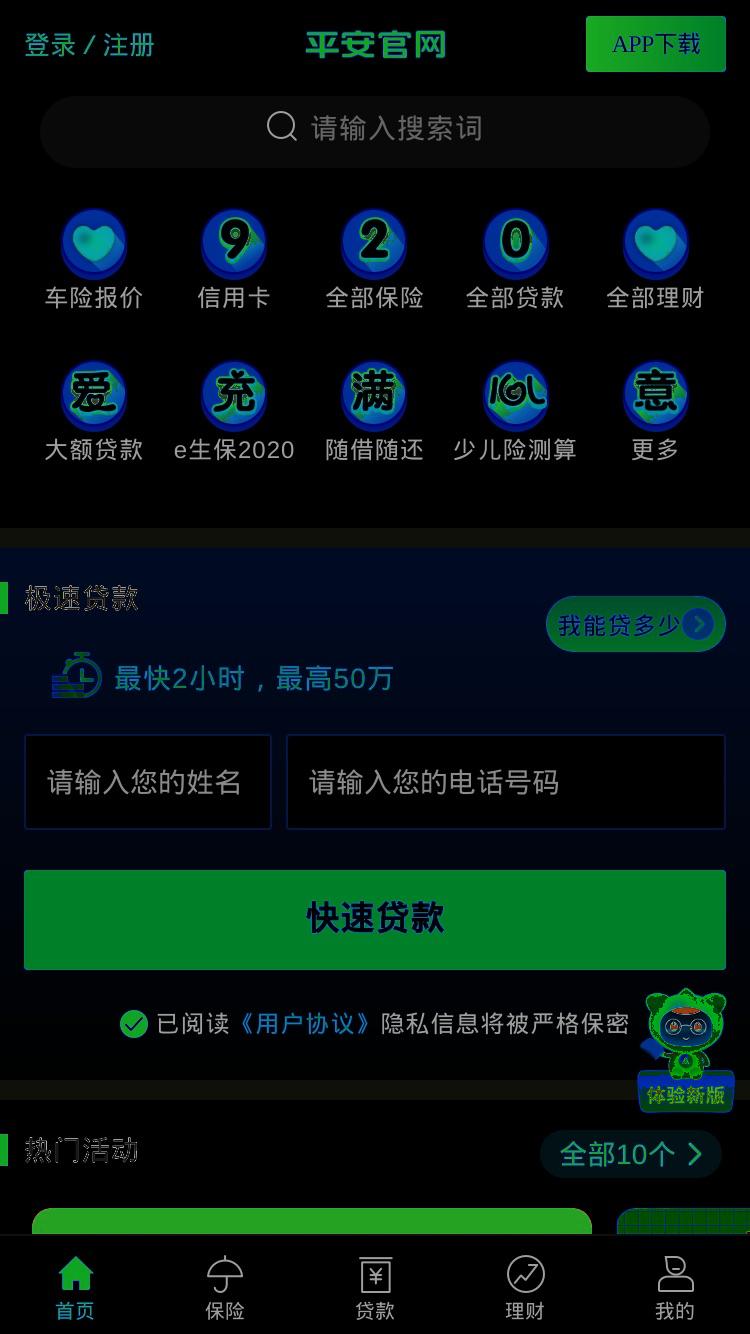
Task: Open the 全部理财 shortcut
Action: pos(655,260)
